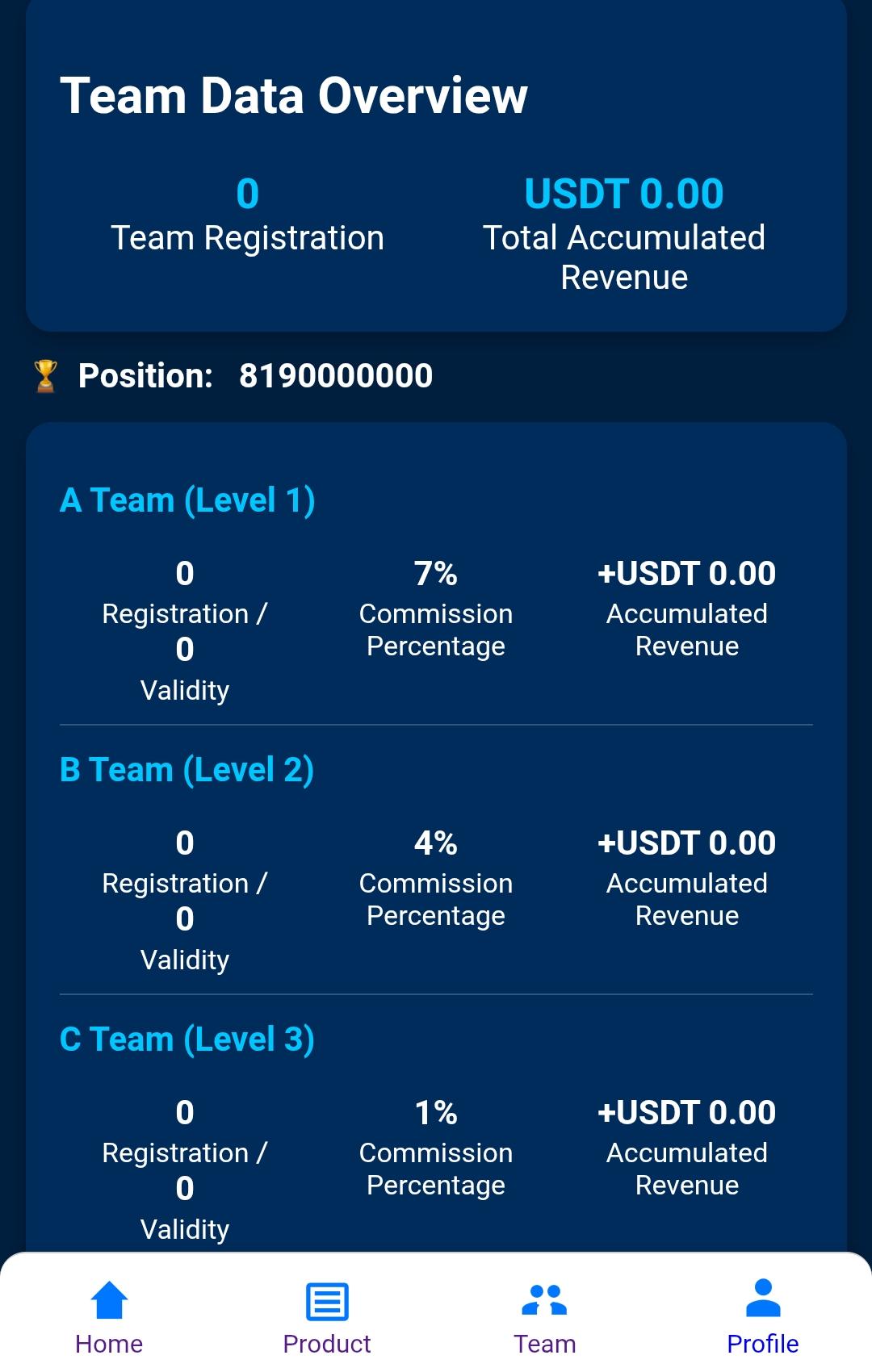Viewport: 872px width, 1372px height.
Task: Switch to the Profile tab
Action: pos(762,1316)
